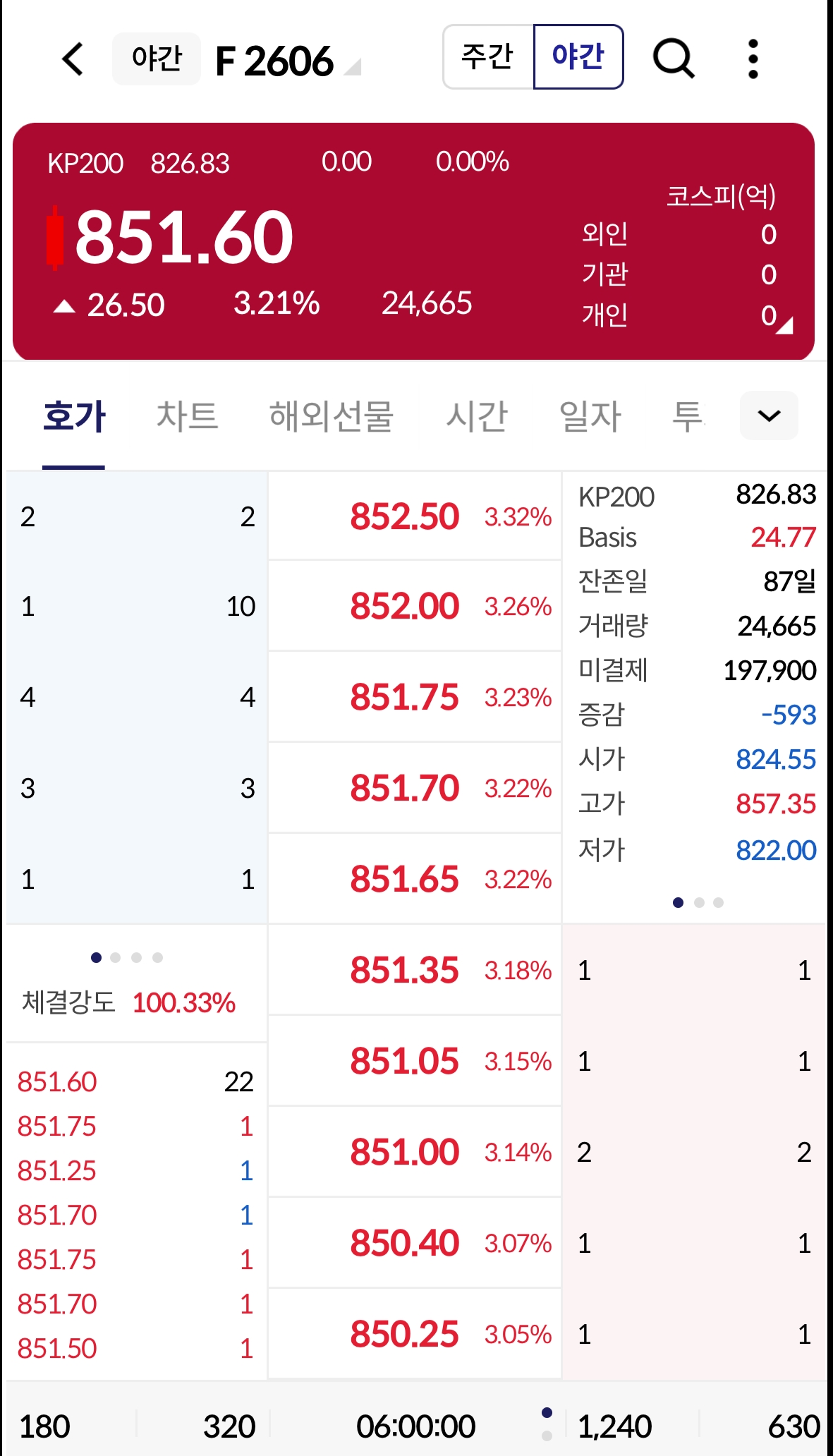Switch to the 차트 tab
The width and height of the screenshot is (833, 1456).
[187, 416]
